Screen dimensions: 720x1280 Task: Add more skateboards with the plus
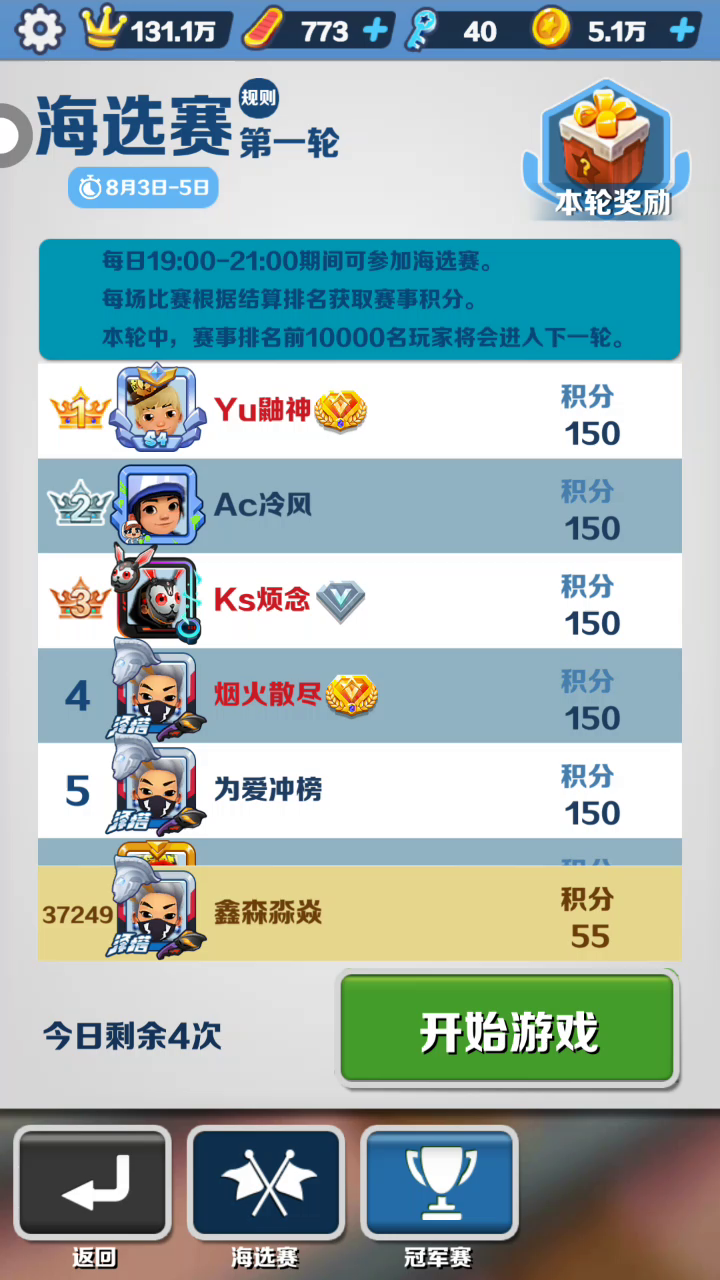click(376, 31)
